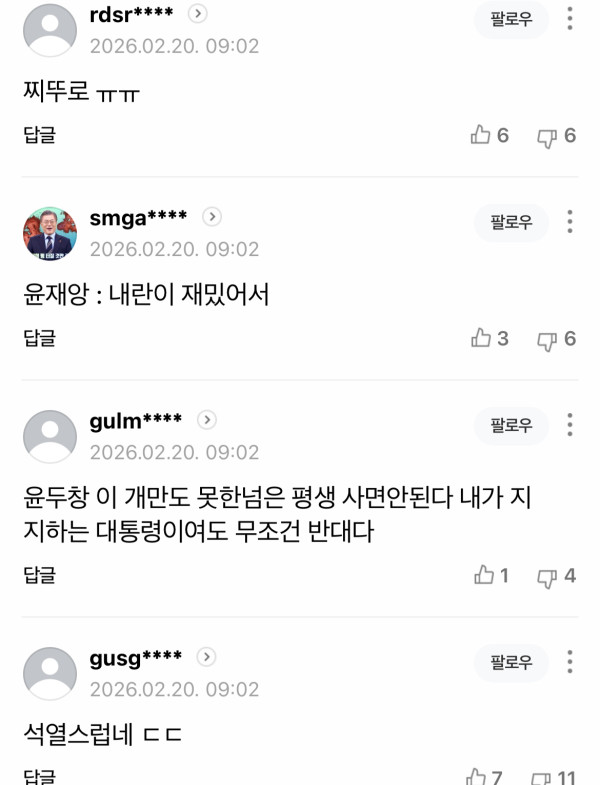600x785 pixels.
Task: Open overflow menu on gusg**** comment
Action: 570,662
